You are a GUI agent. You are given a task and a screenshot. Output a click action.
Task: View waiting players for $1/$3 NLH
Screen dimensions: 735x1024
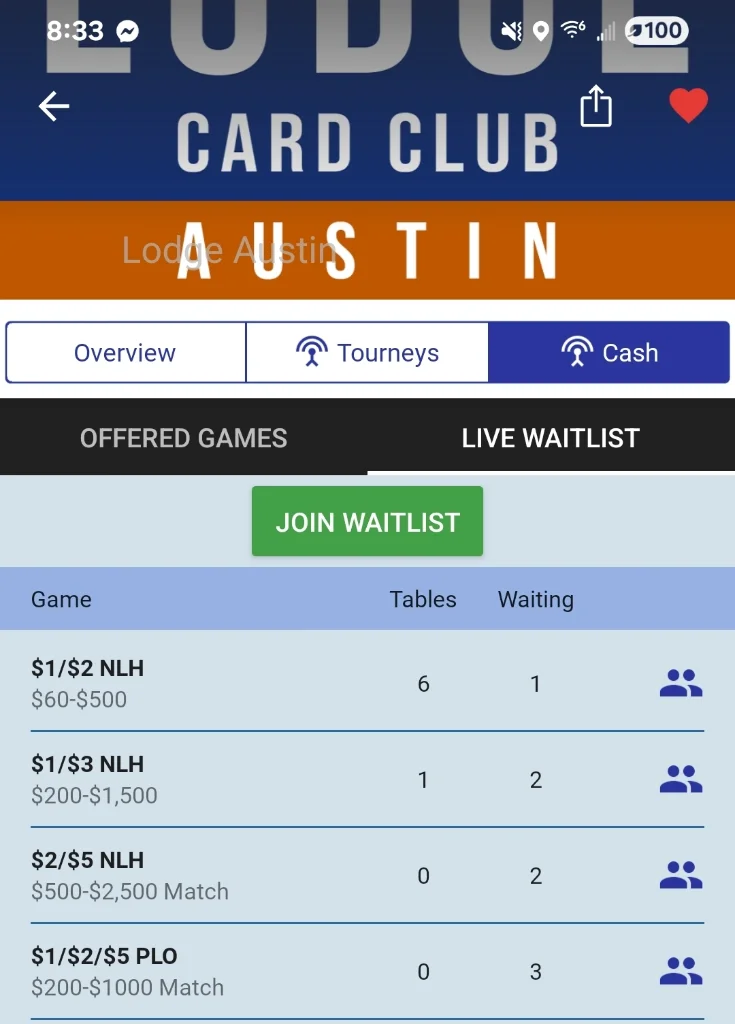coord(681,780)
